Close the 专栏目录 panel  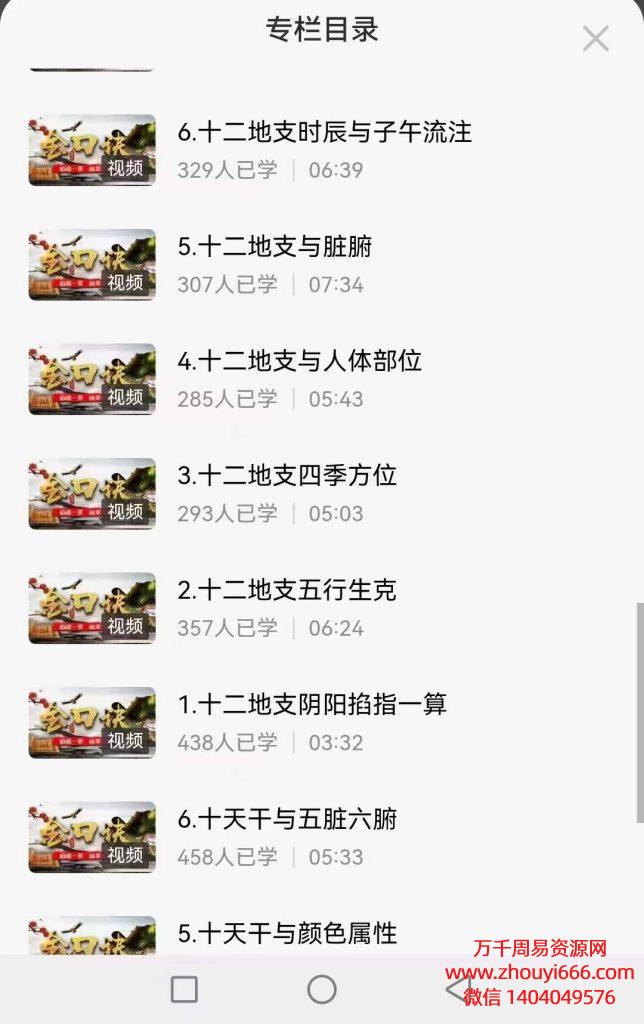point(595,39)
